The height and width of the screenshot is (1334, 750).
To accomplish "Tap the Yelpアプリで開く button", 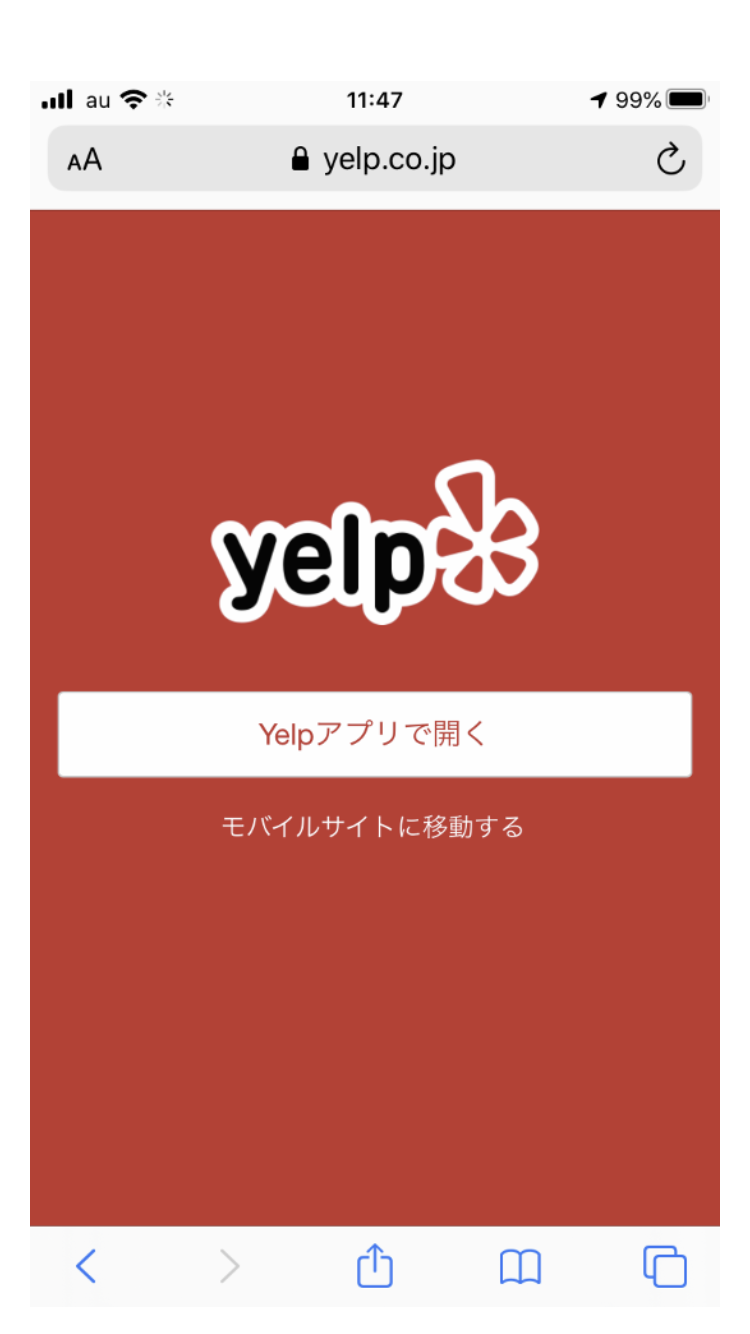I will point(374,734).
